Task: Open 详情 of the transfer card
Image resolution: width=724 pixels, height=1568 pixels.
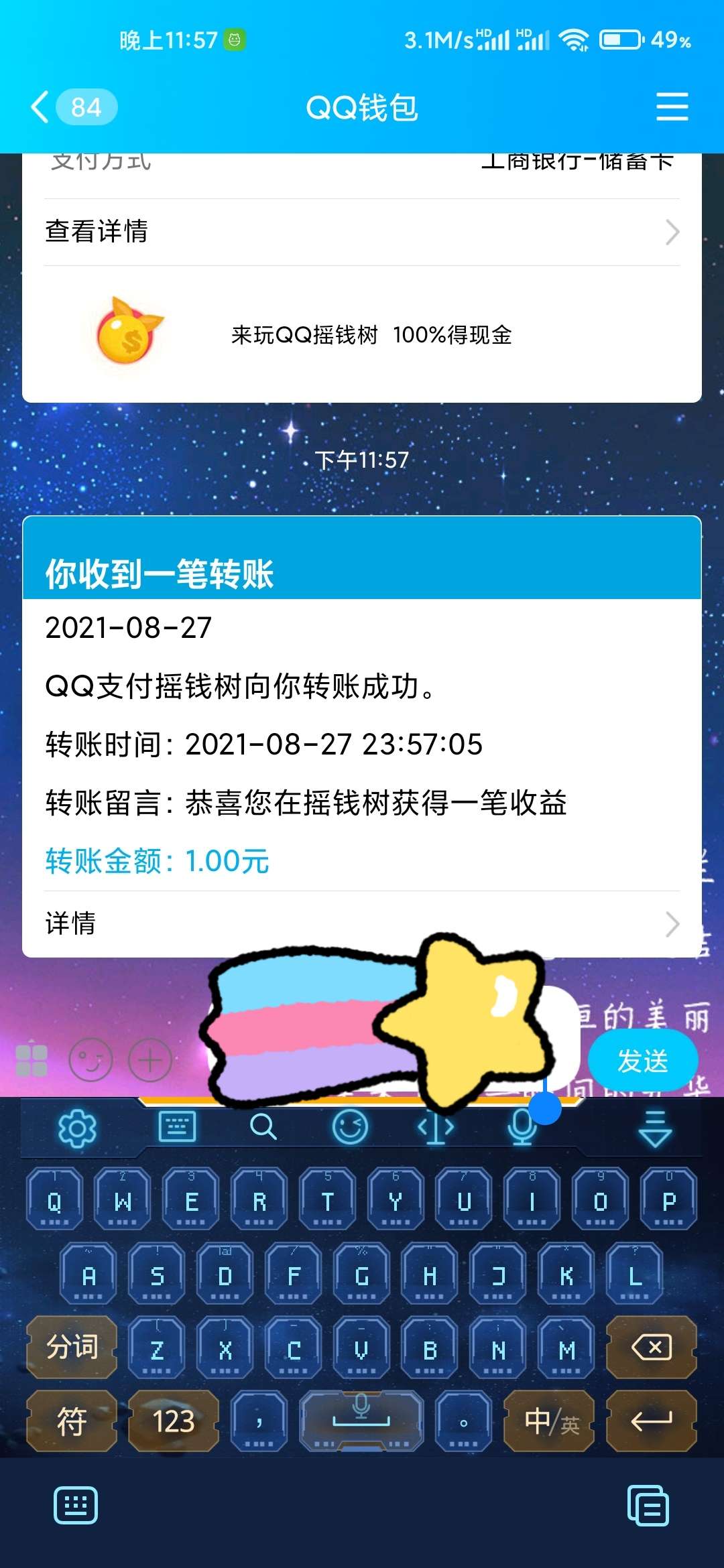Action: [x=362, y=923]
